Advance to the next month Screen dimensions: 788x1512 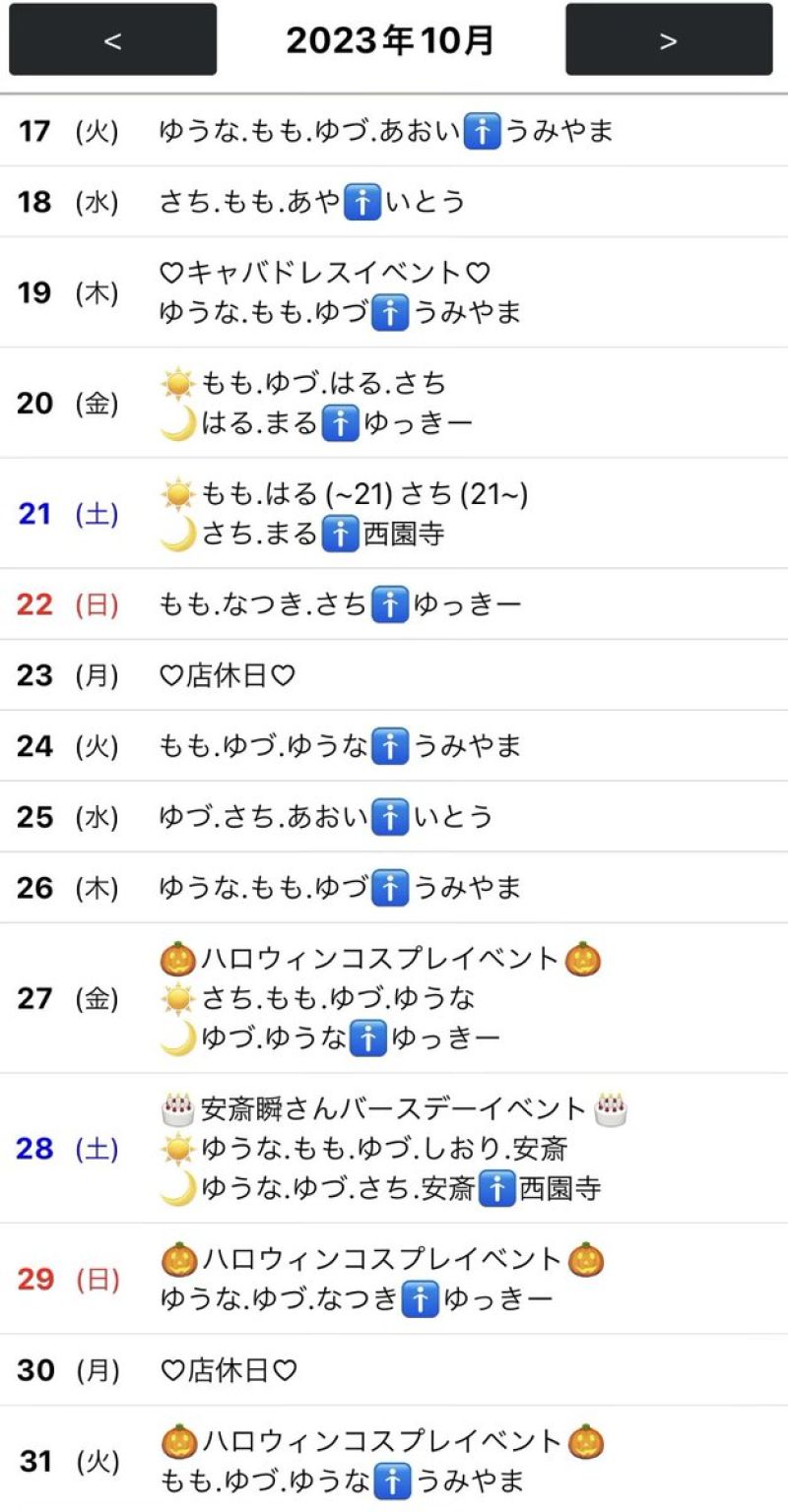[x=669, y=39]
